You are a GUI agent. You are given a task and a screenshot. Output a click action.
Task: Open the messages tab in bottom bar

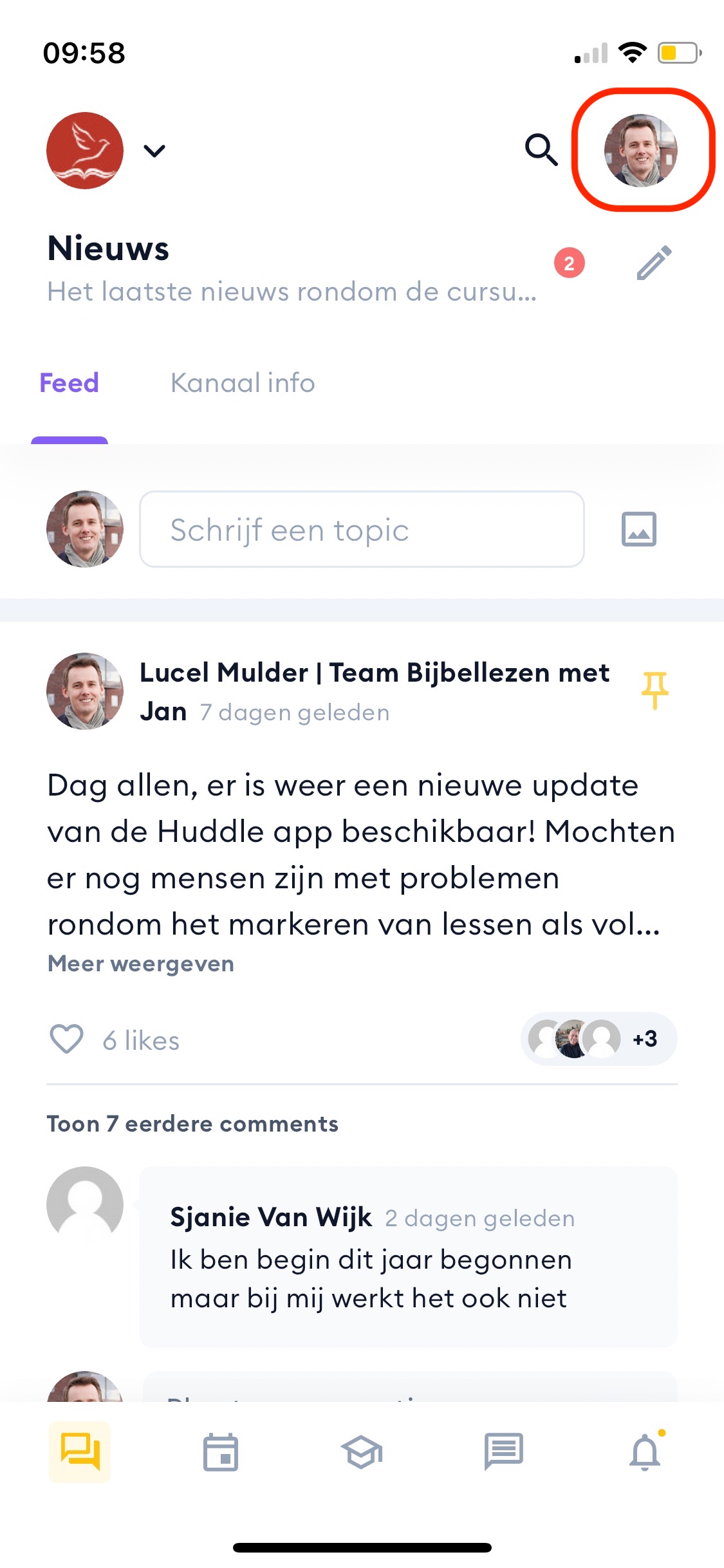pos(503,1452)
